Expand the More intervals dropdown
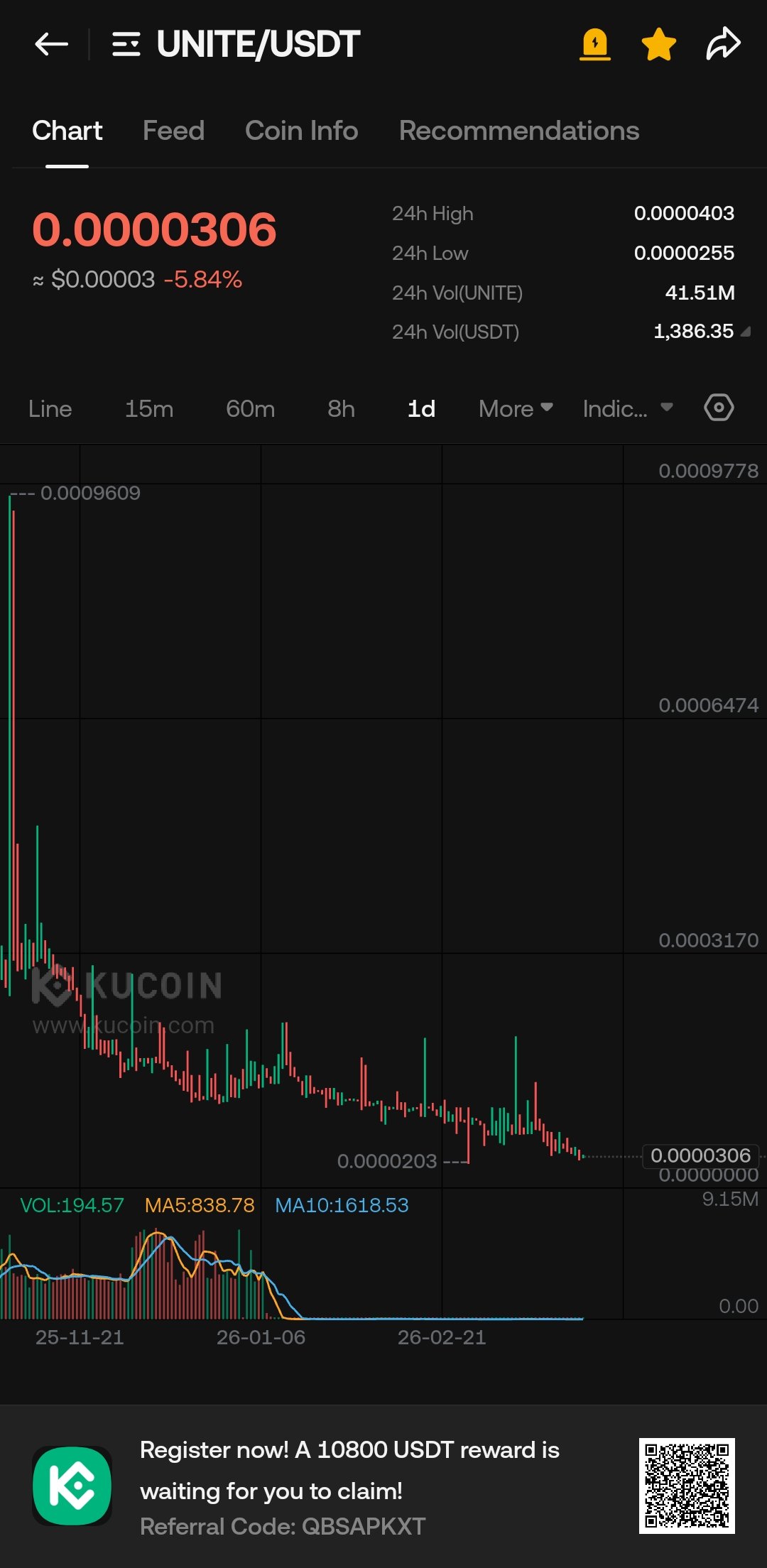767x1568 pixels. [x=516, y=408]
